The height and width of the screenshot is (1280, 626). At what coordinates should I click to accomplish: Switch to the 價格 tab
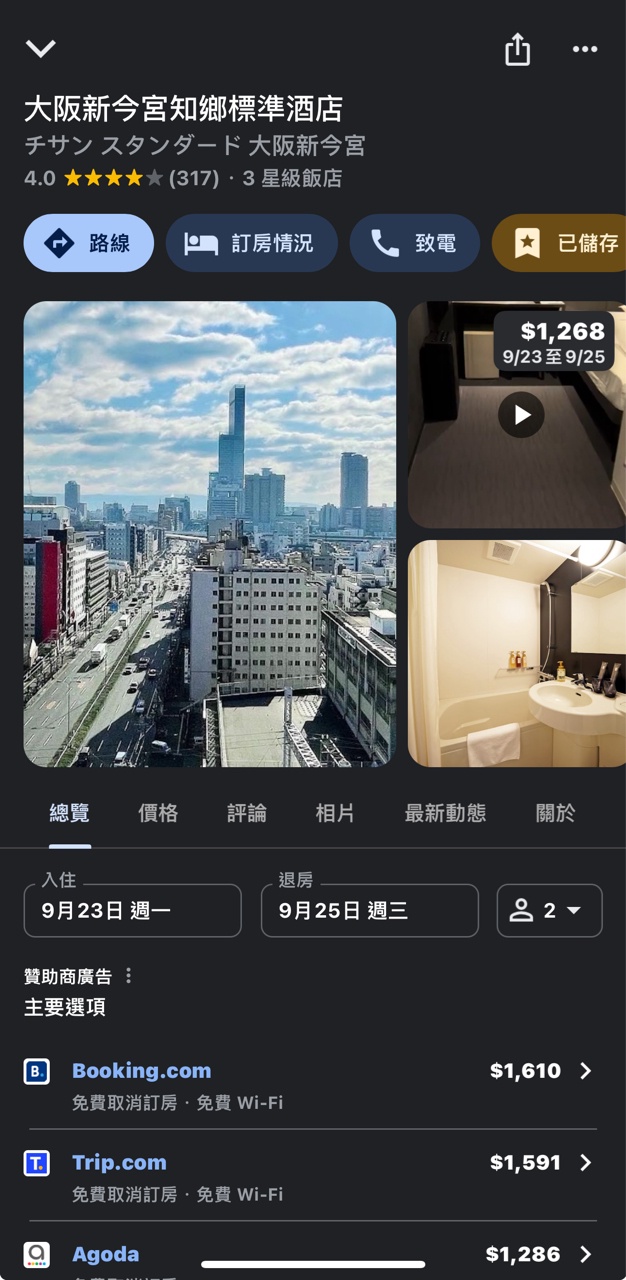click(158, 813)
